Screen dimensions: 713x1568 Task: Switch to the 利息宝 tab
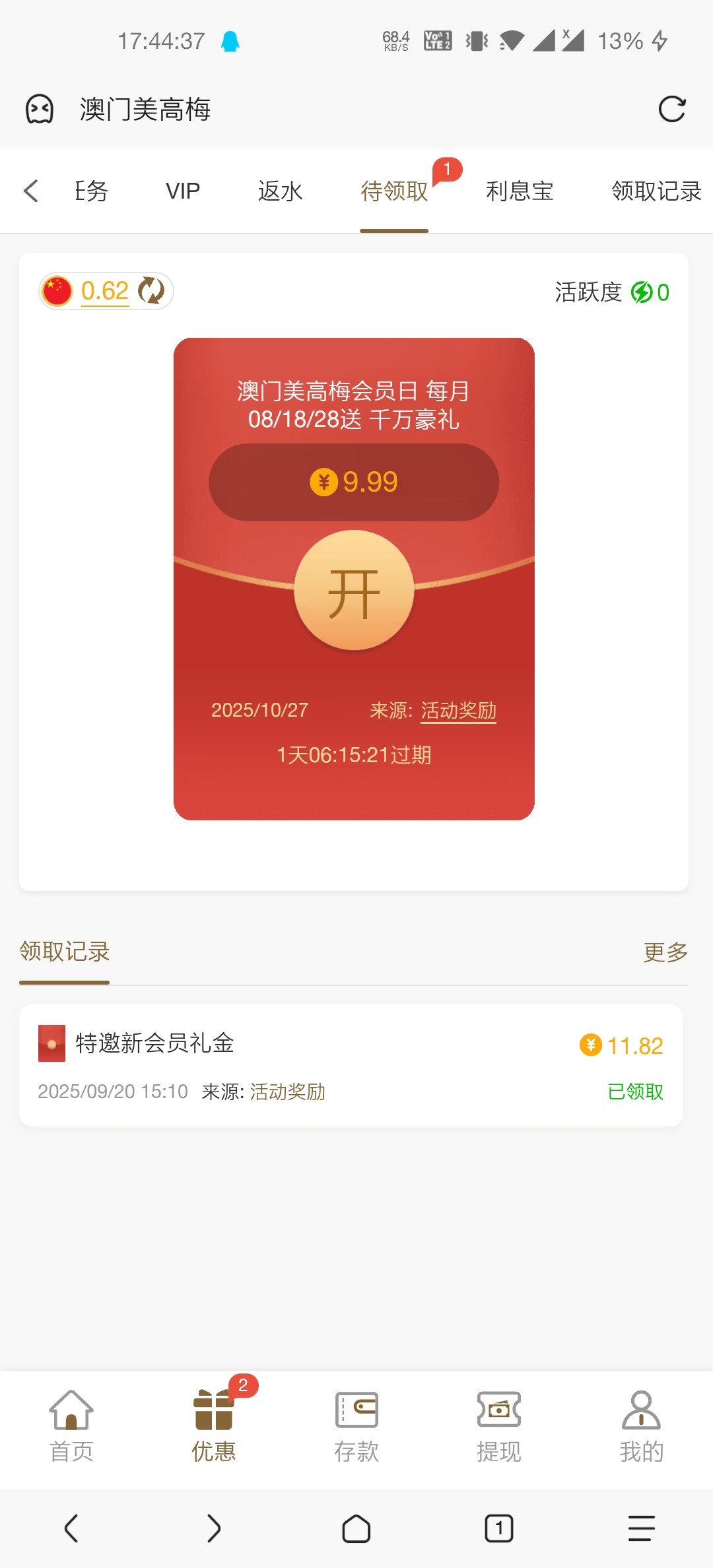(520, 191)
